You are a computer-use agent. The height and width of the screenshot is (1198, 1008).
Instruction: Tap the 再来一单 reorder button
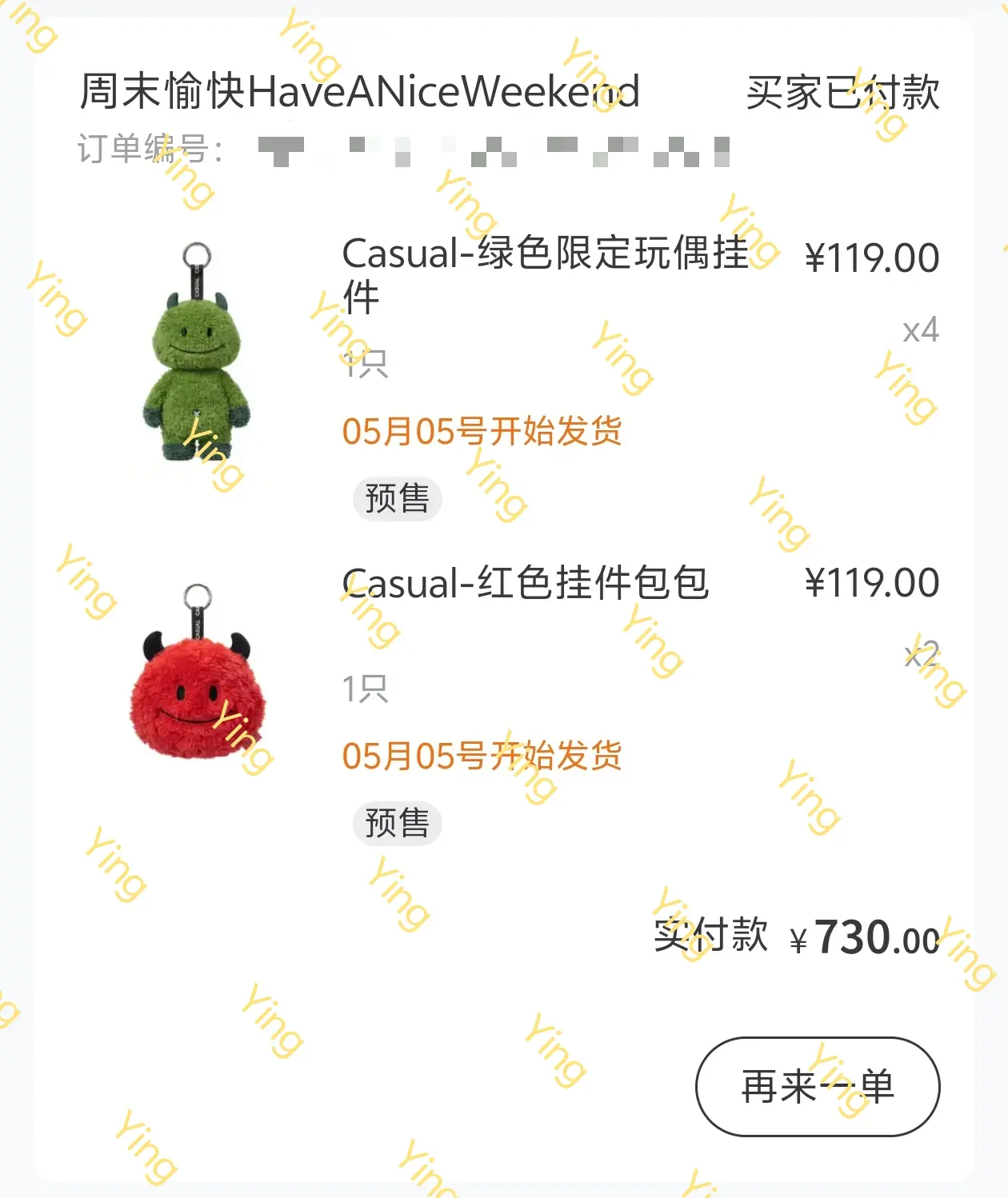point(816,1085)
